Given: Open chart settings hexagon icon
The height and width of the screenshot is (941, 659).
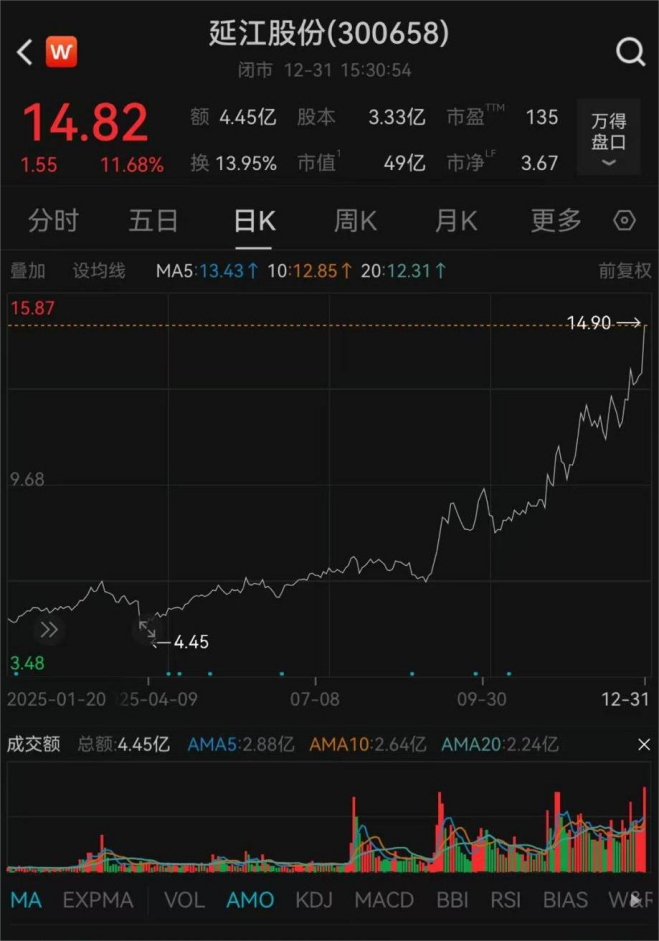Looking at the screenshot, I should [626, 221].
